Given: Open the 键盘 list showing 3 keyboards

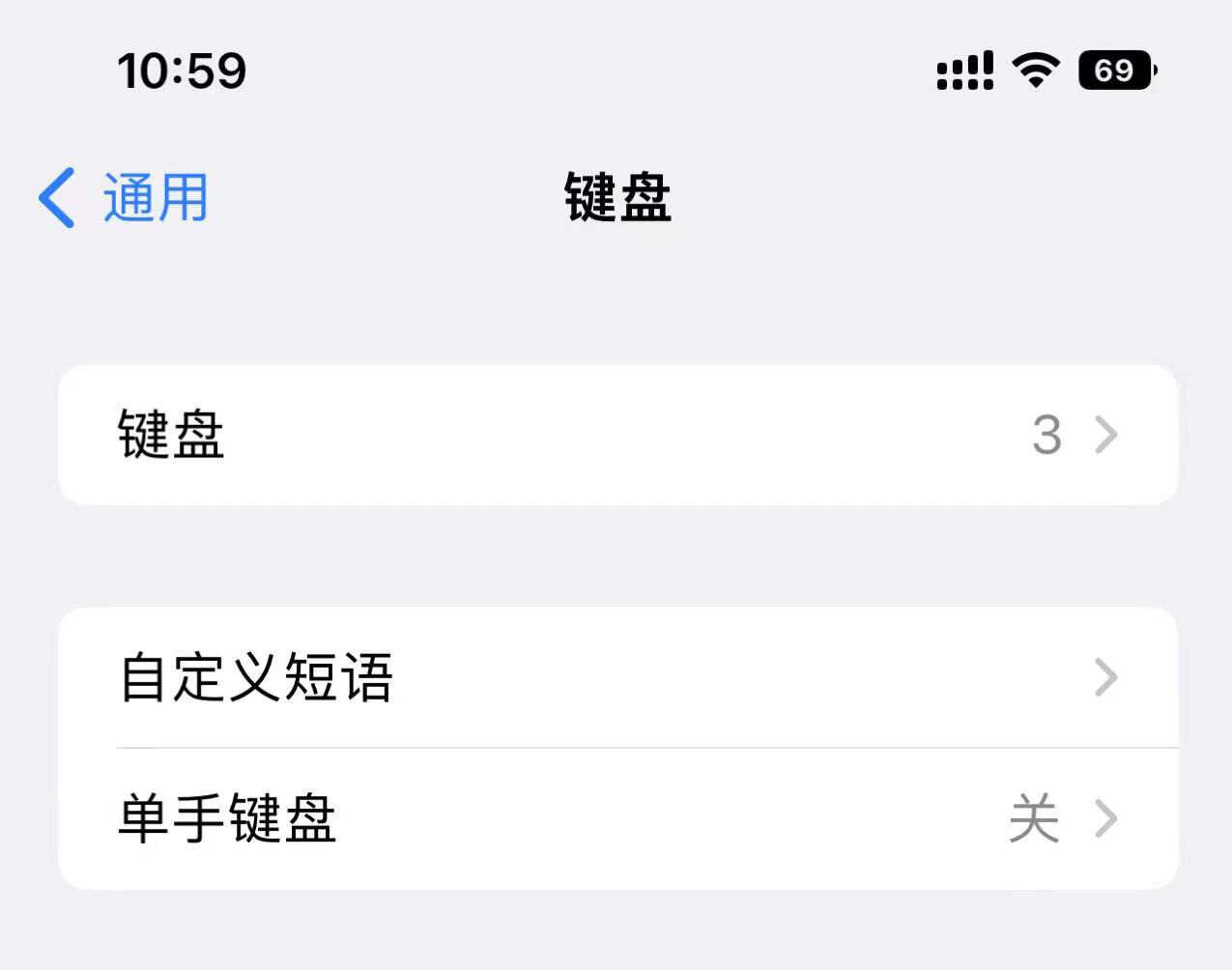Looking at the screenshot, I should (616, 435).
